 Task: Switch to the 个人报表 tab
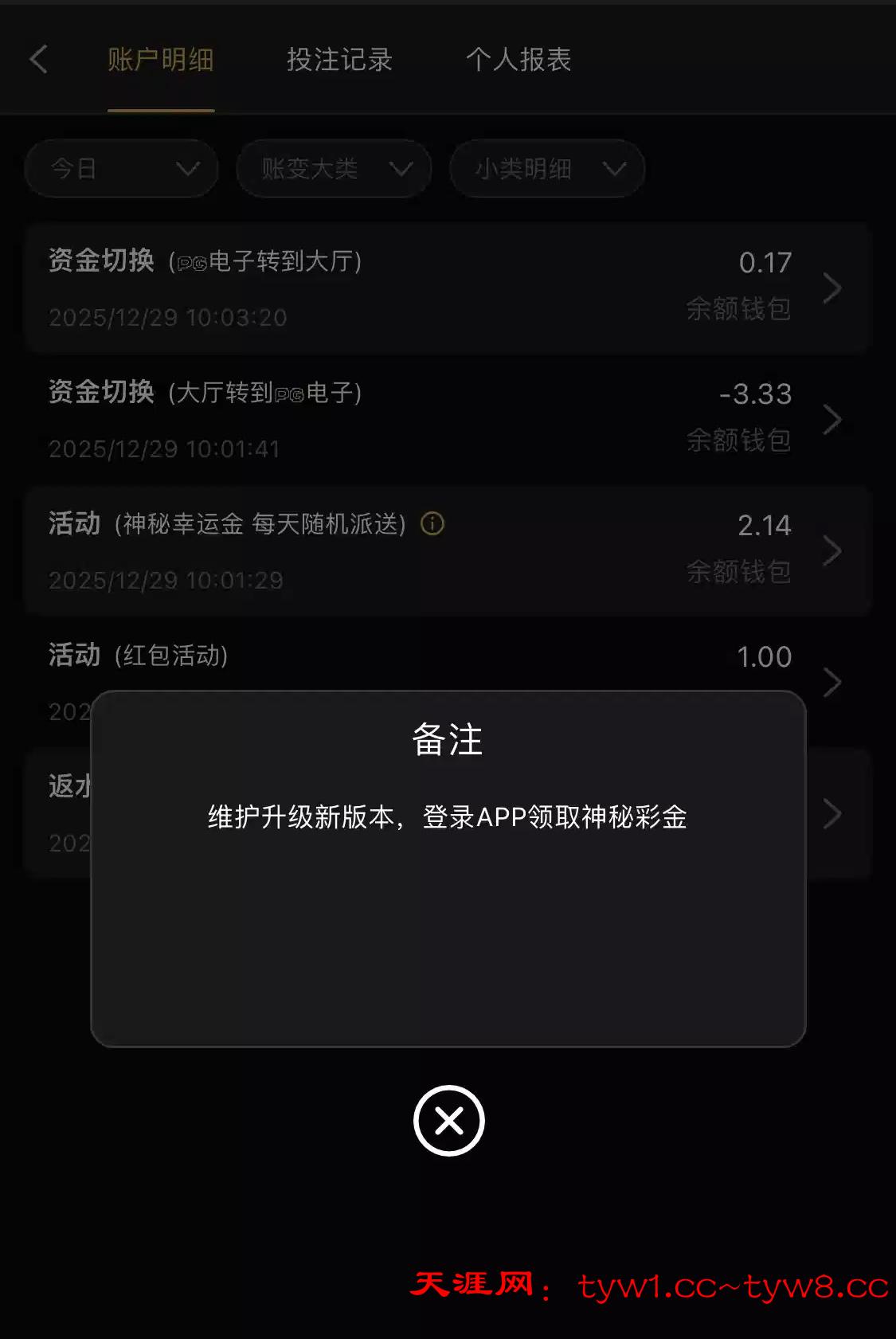coord(518,60)
